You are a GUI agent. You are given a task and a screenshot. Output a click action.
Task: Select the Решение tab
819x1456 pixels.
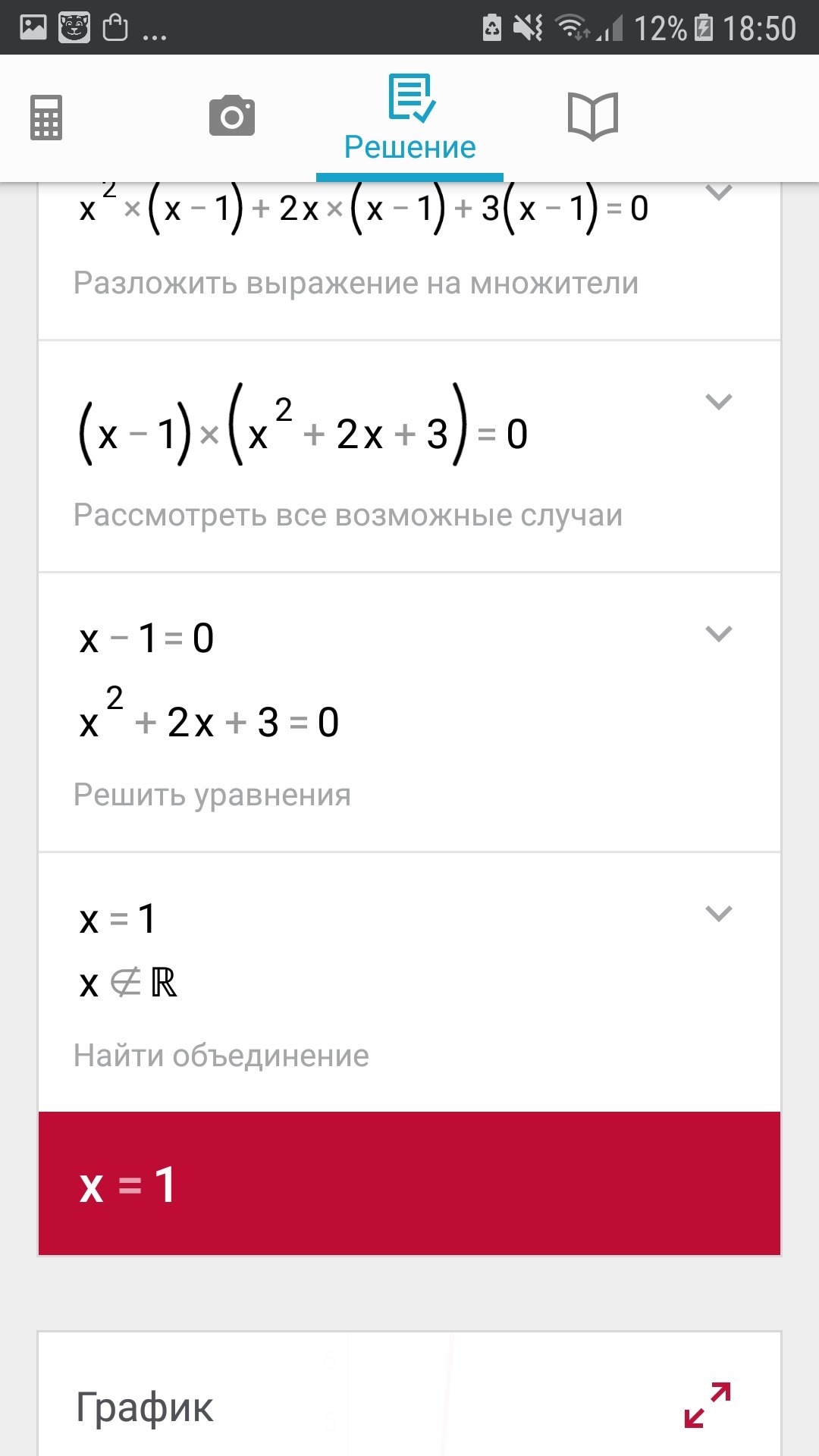coord(409,119)
